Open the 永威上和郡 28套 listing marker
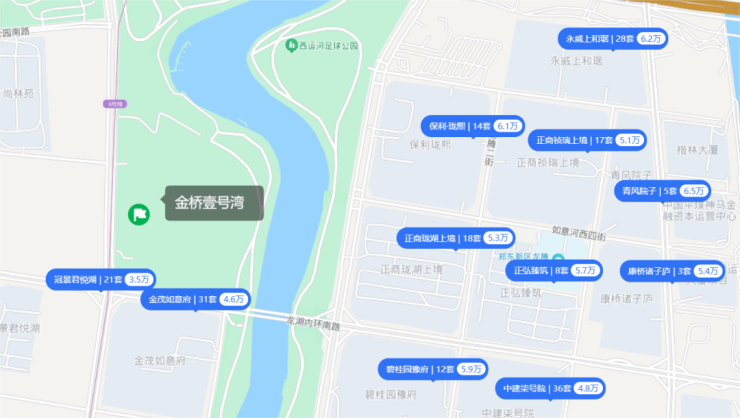Viewport: 740px width, 418px height. tap(612, 39)
